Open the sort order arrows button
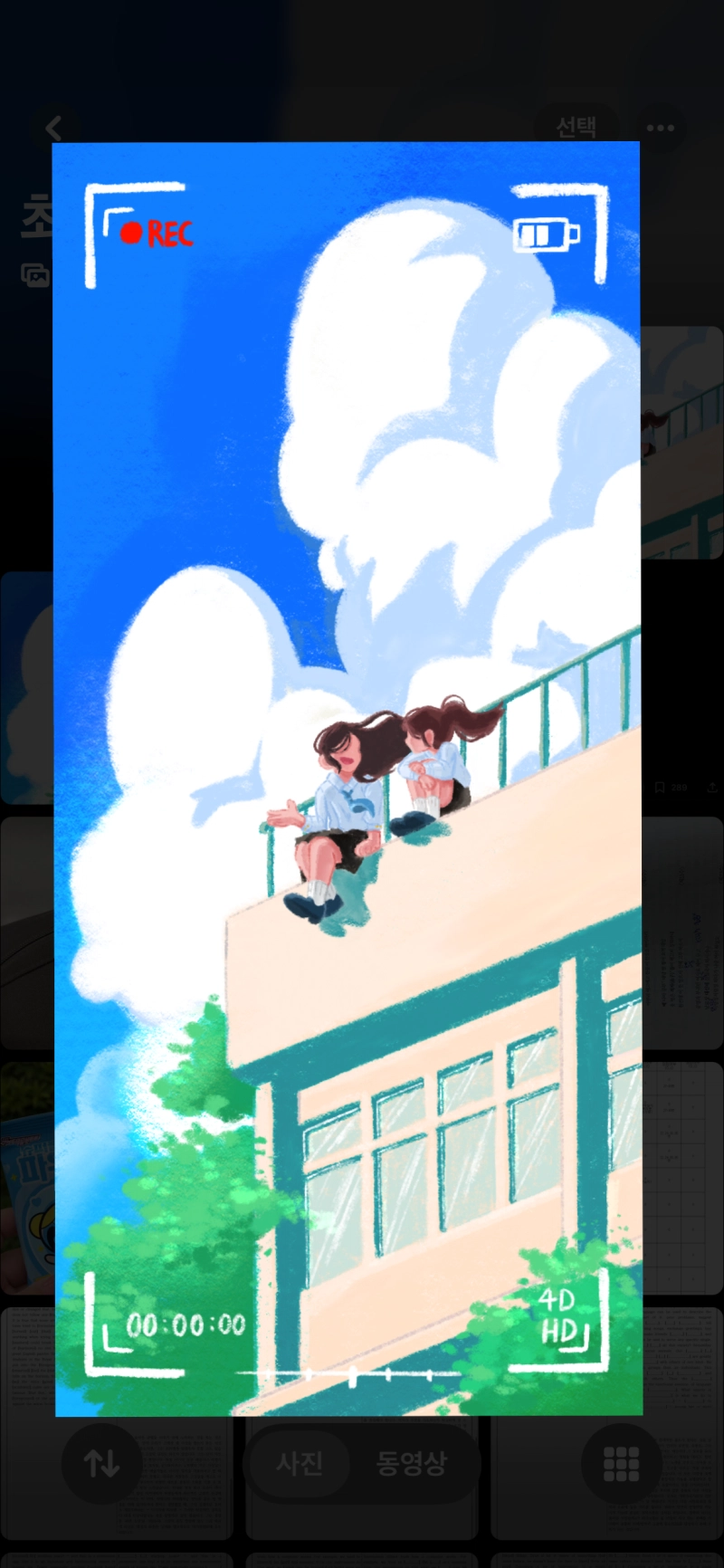The height and width of the screenshot is (1568, 724). pos(101,1463)
